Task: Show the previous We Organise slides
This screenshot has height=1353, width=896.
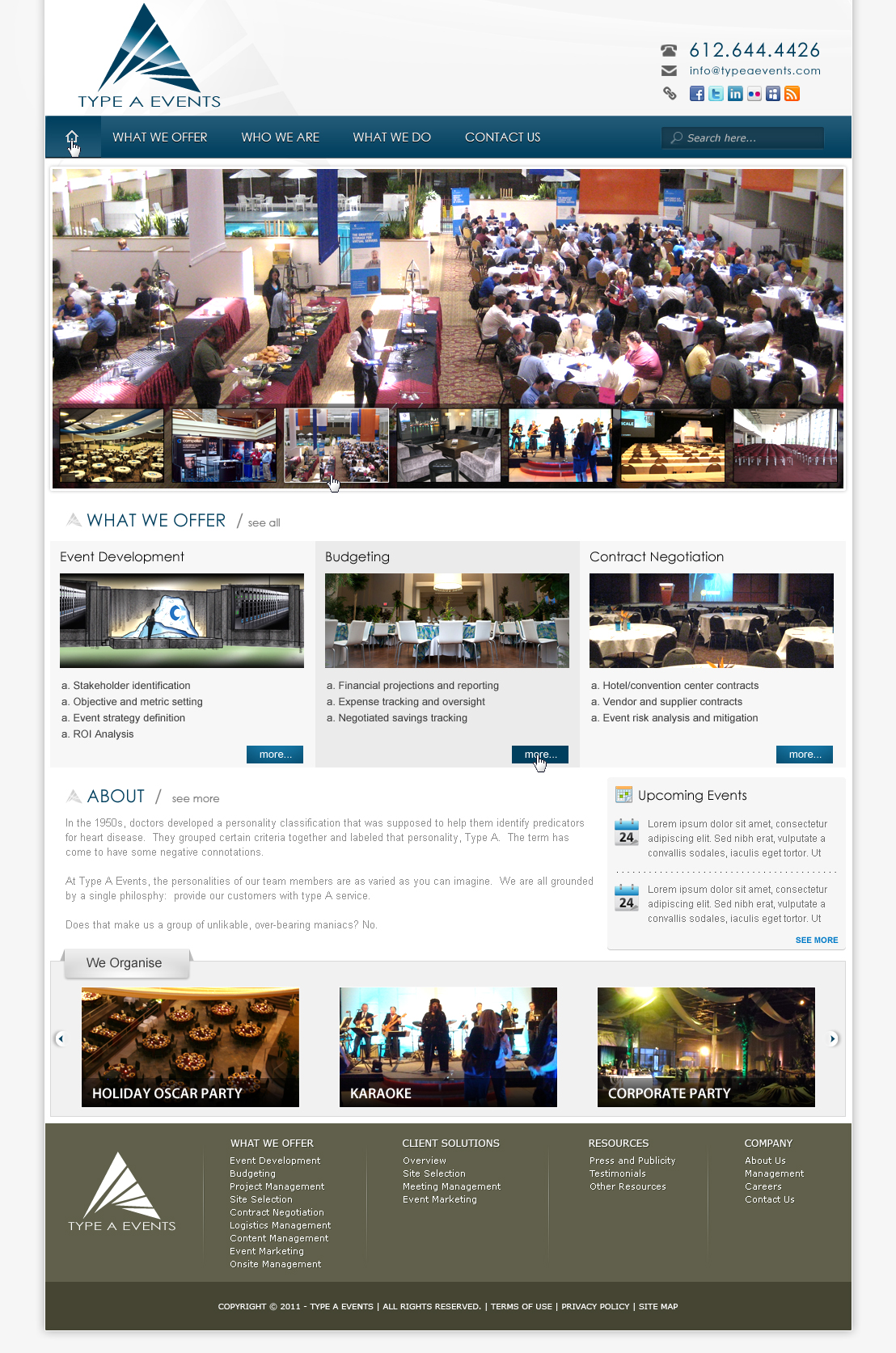Action: click(x=60, y=1038)
